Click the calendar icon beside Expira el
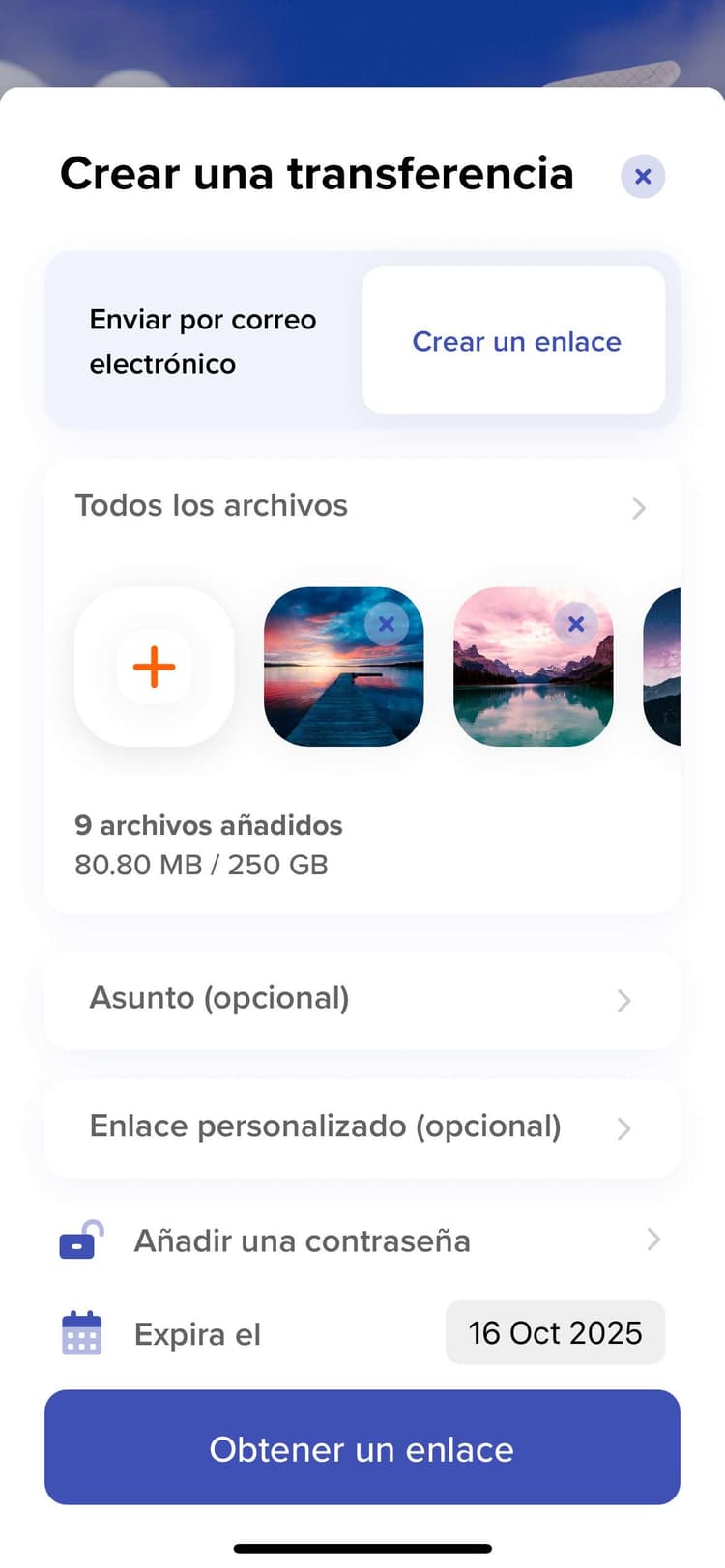 (x=80, y=1333)
